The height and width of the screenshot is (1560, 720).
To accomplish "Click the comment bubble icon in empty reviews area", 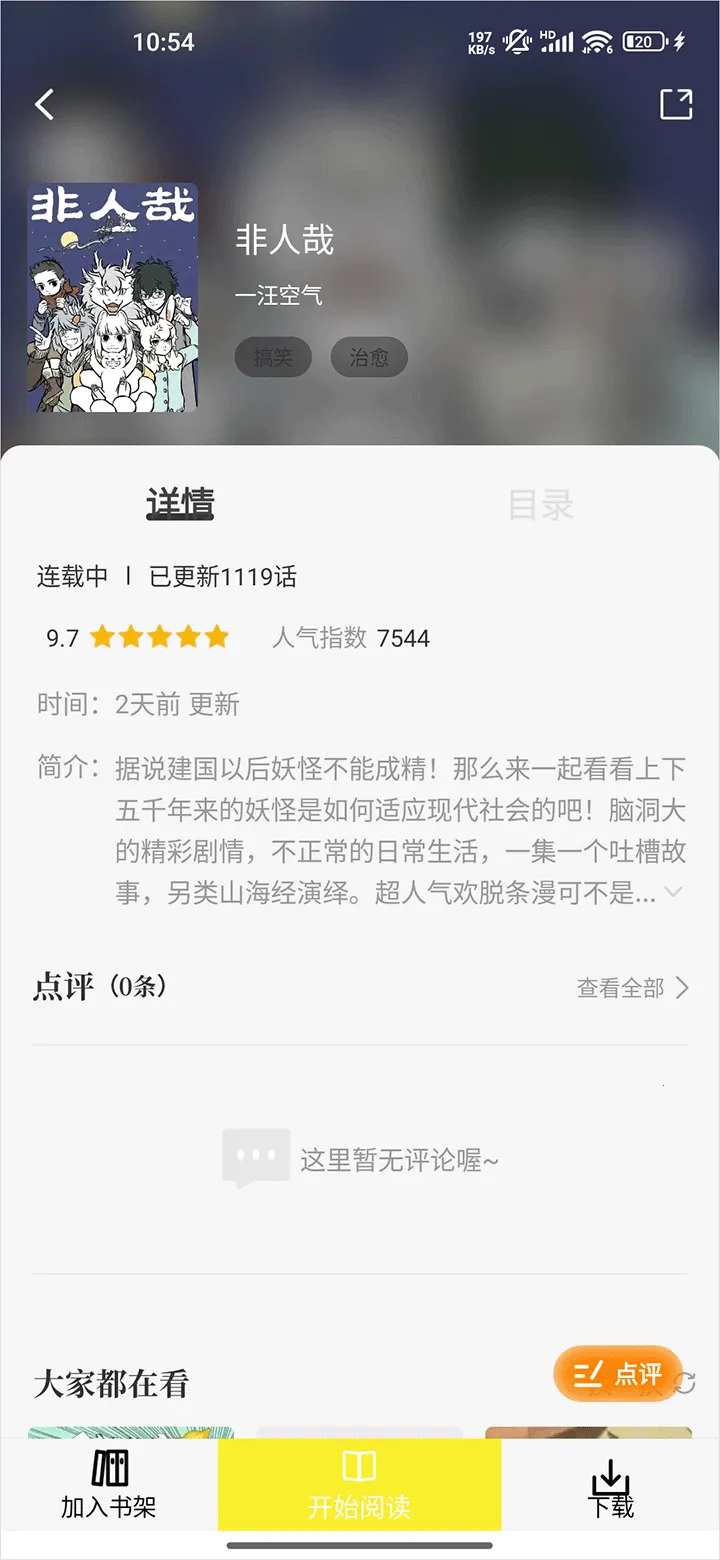I will [256, 1156].
